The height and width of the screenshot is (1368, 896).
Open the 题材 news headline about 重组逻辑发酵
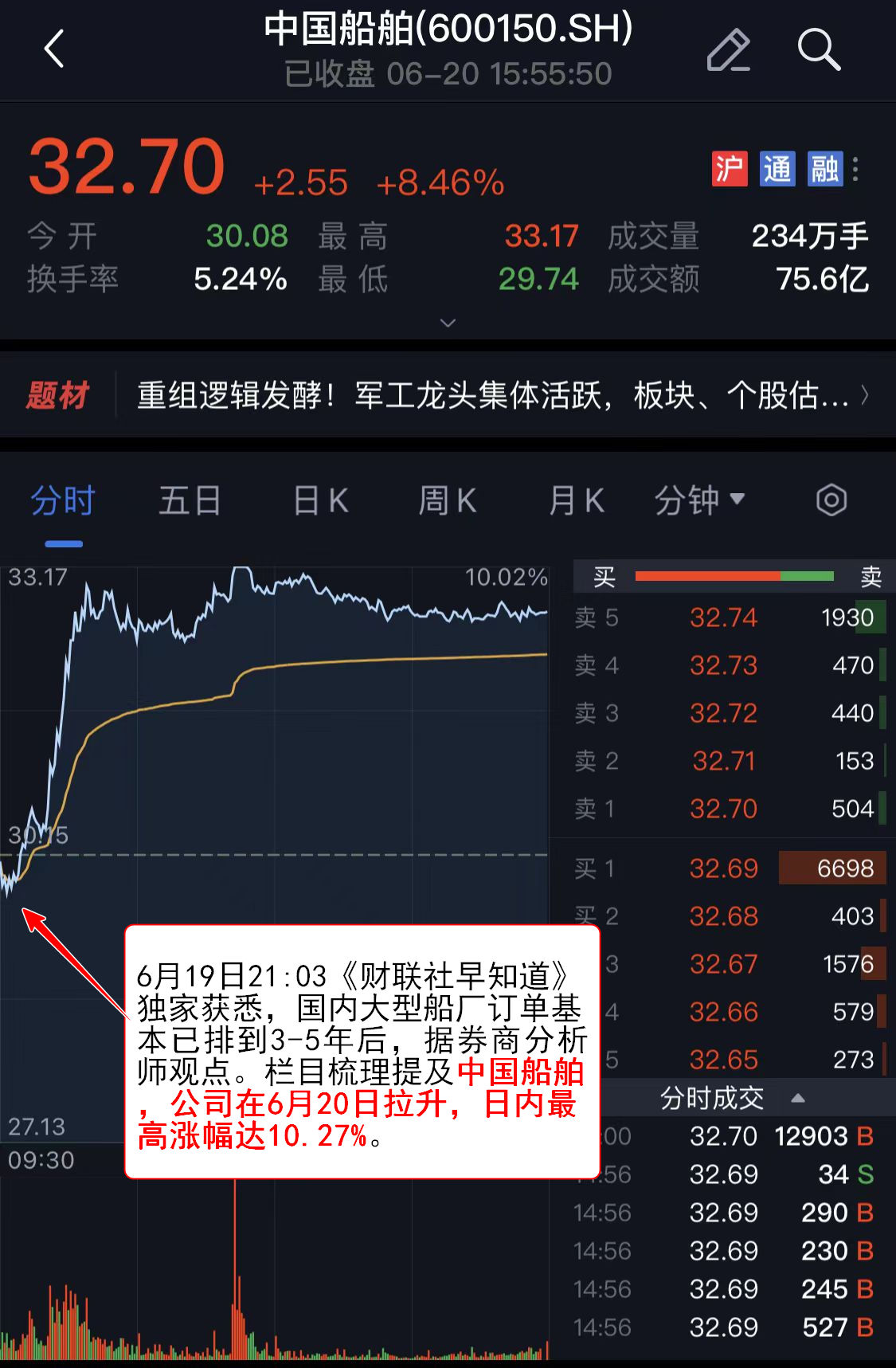tap(492, 395)
